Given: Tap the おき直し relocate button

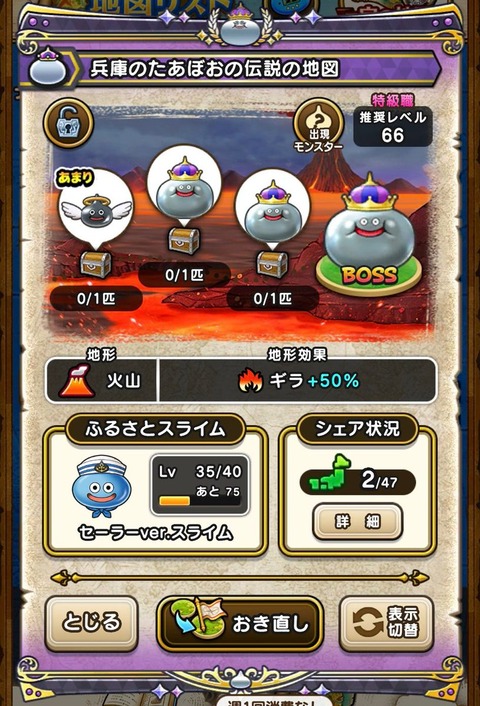Looking at the screenshot, I should (240, 624).
